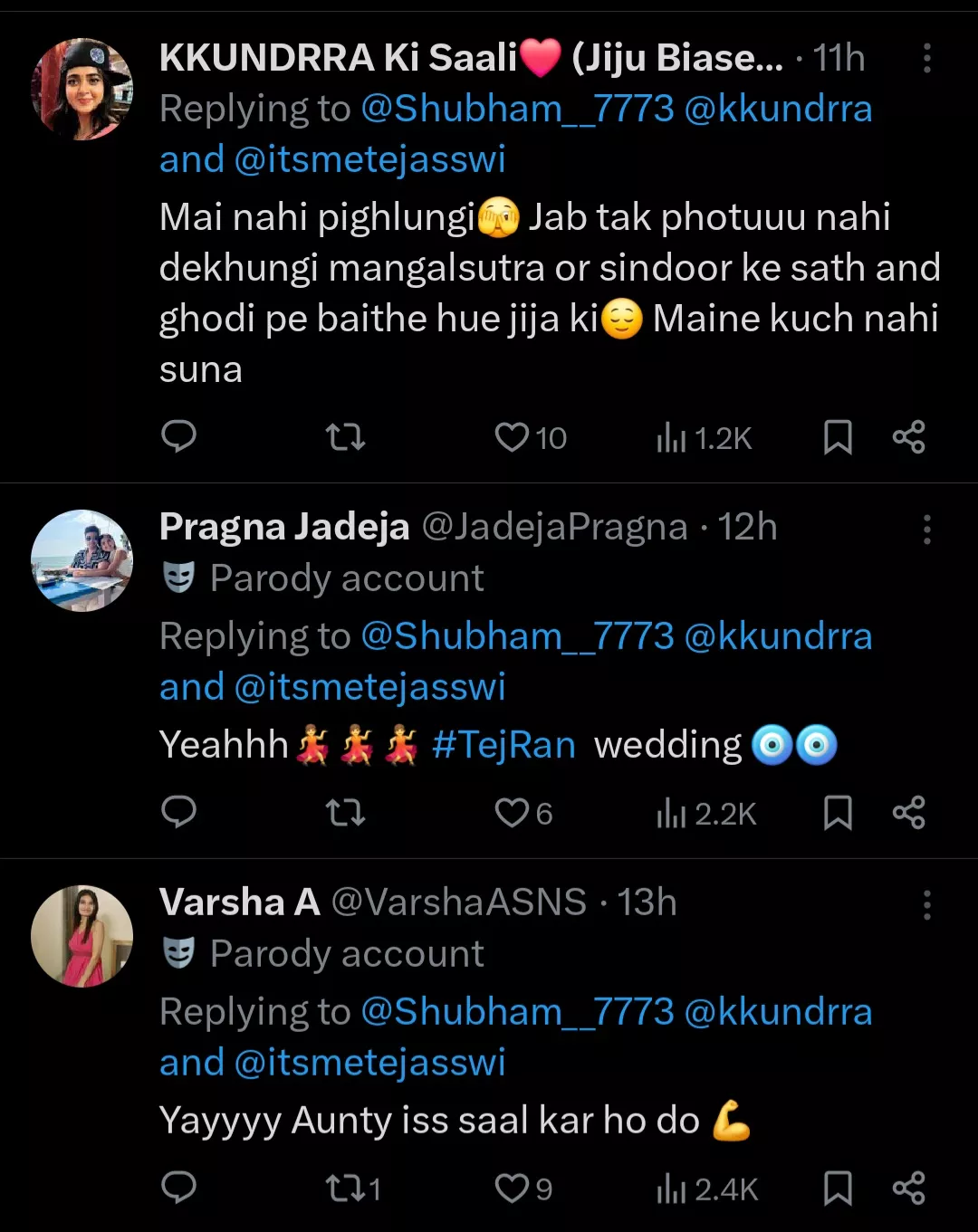Open Varsha A's profile avatar
The height and width of the screenshot is (1232, 978).
(82, 936)
